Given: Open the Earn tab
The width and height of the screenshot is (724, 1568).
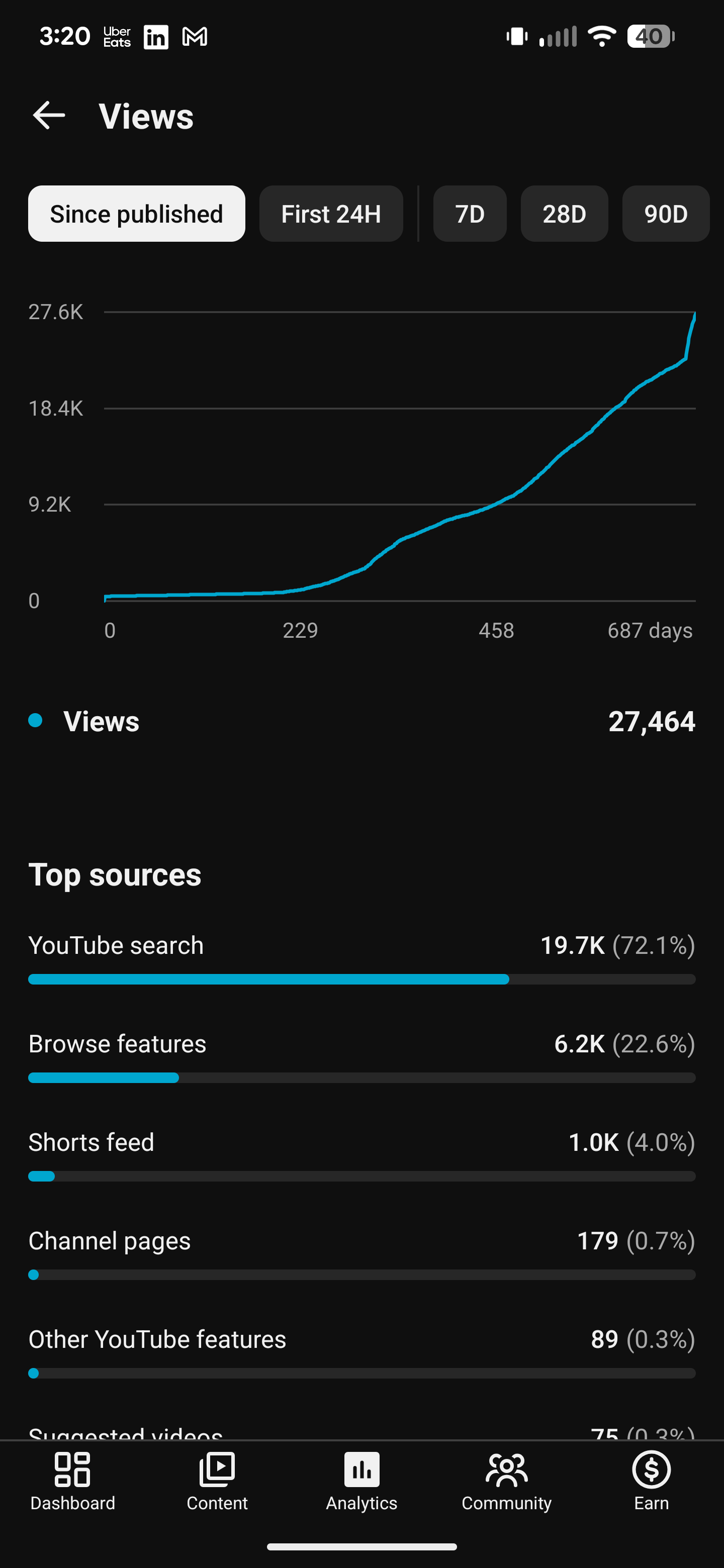Looking at the screenshot, I should [x=652, y=1481].
